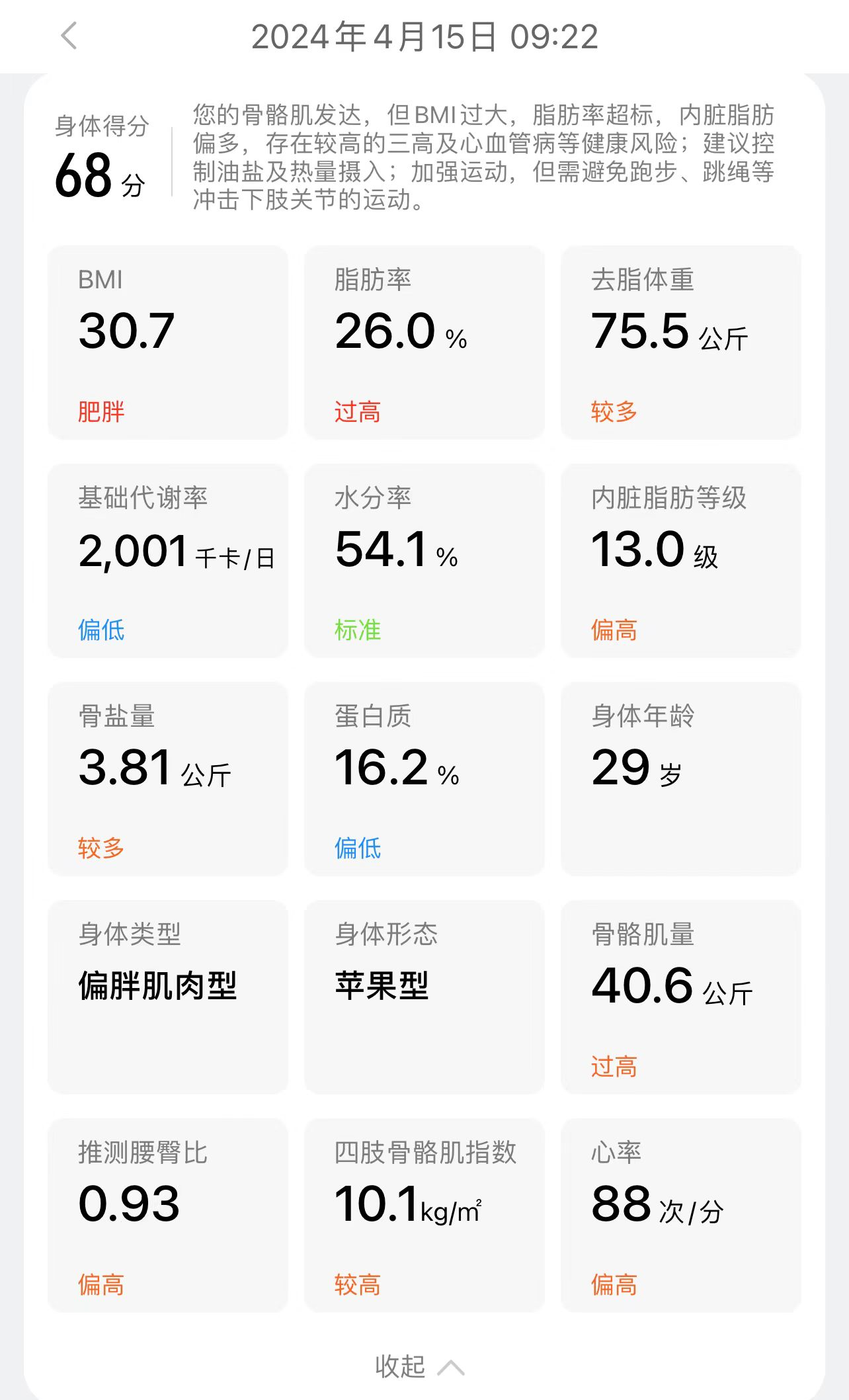This screenshot has width=849, height=1400.
Task: Open 身体类型 偏胖肌肉型 card
Action: [168, 997]
